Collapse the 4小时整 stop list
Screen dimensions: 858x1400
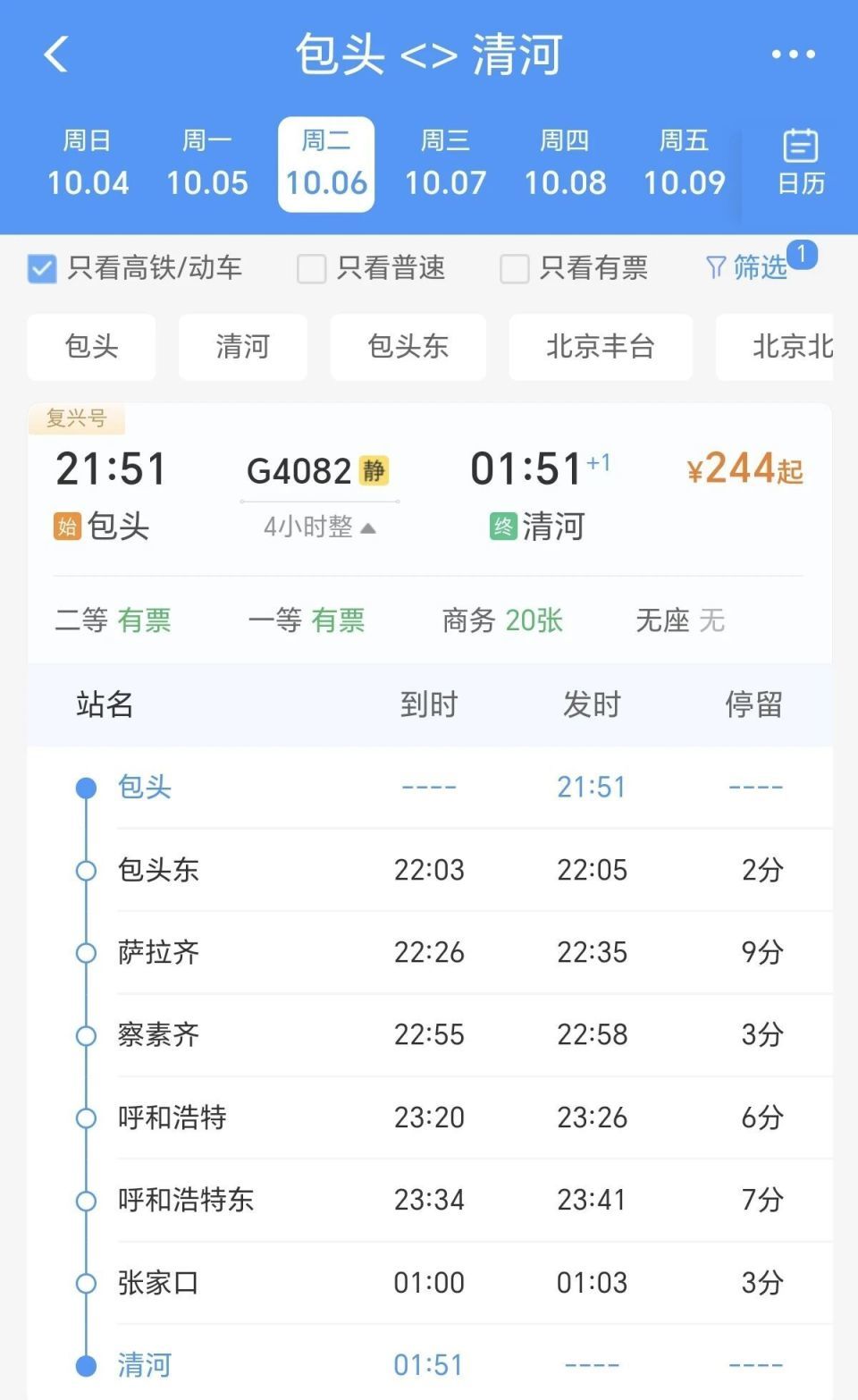pyautogui.click(x=320, y=527)
